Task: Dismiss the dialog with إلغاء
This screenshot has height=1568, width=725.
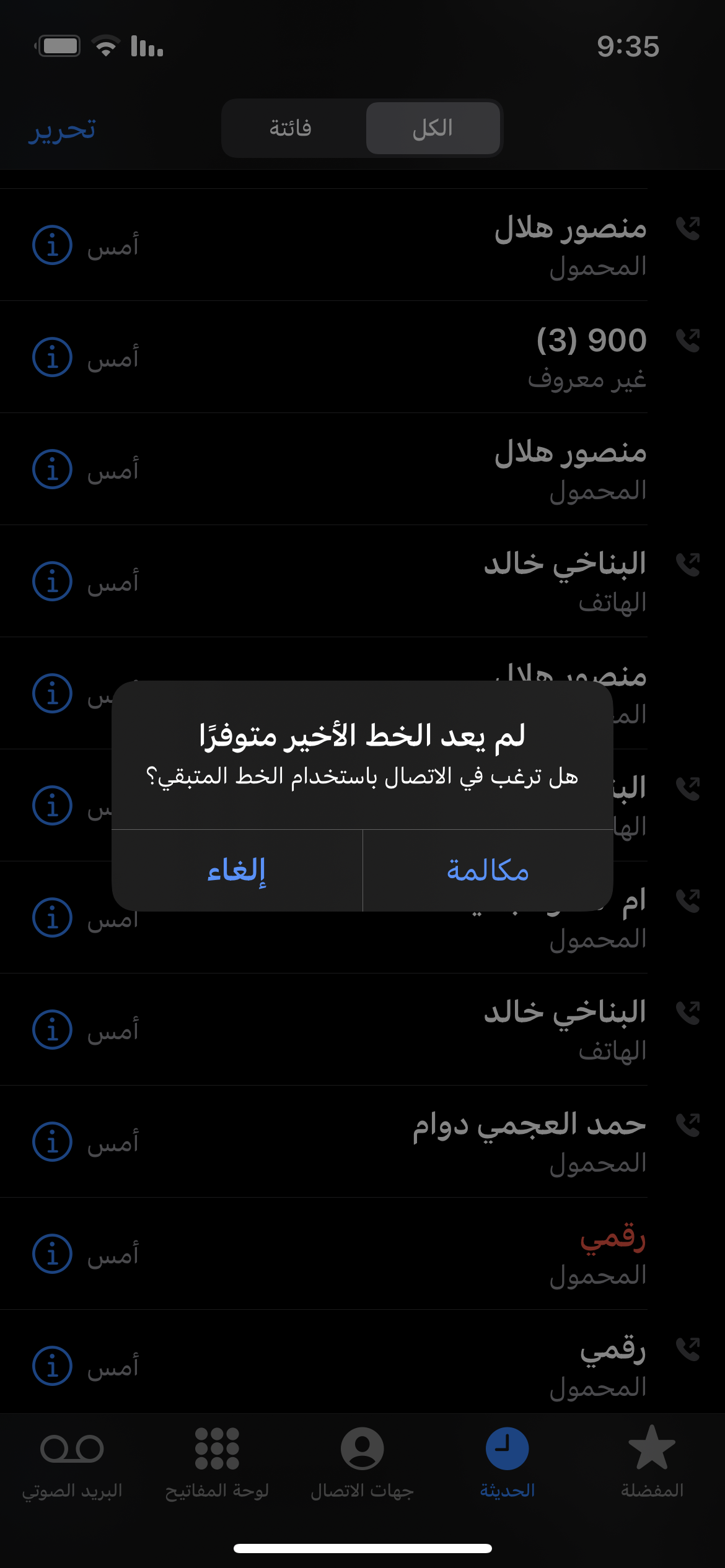Action: click(x=239, y=871)
